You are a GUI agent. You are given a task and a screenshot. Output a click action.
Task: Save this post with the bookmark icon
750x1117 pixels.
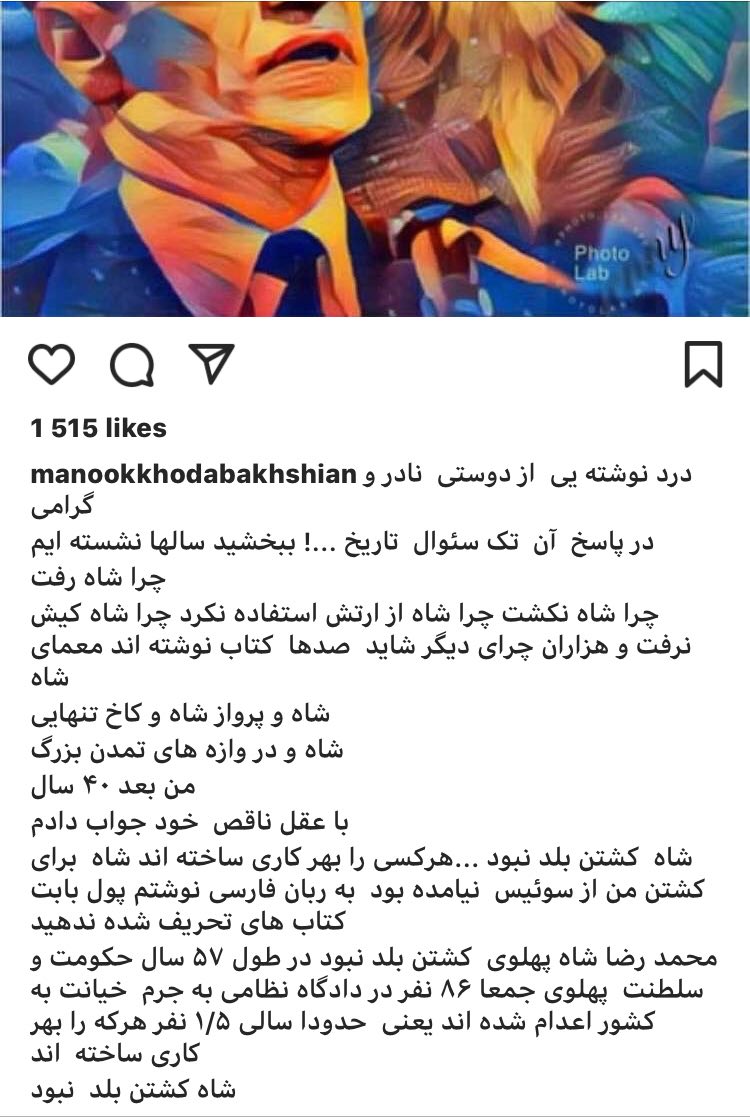pyautogui.click(x=703, y=365)
